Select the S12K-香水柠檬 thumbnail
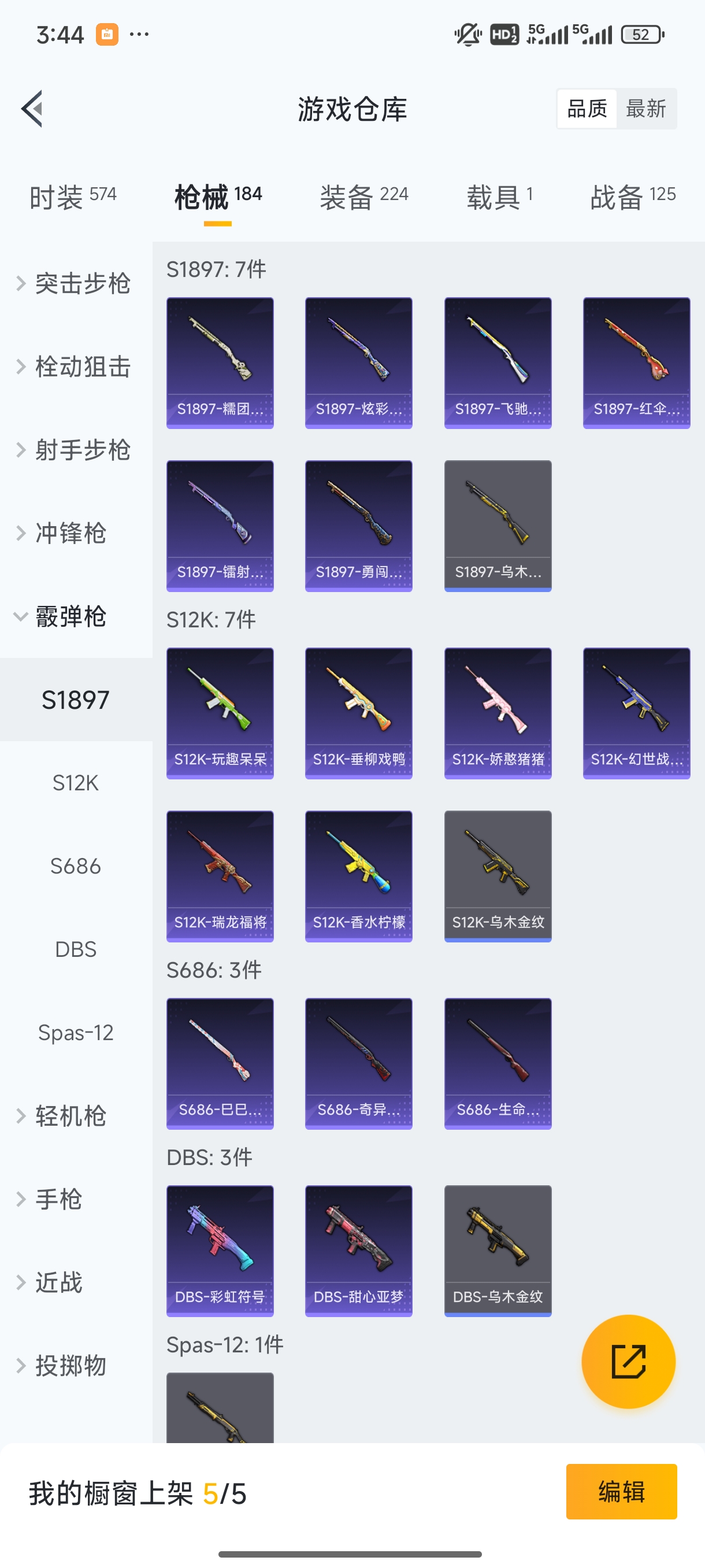The width and height of the screenshot is (705, 1568). coord(358,875)
